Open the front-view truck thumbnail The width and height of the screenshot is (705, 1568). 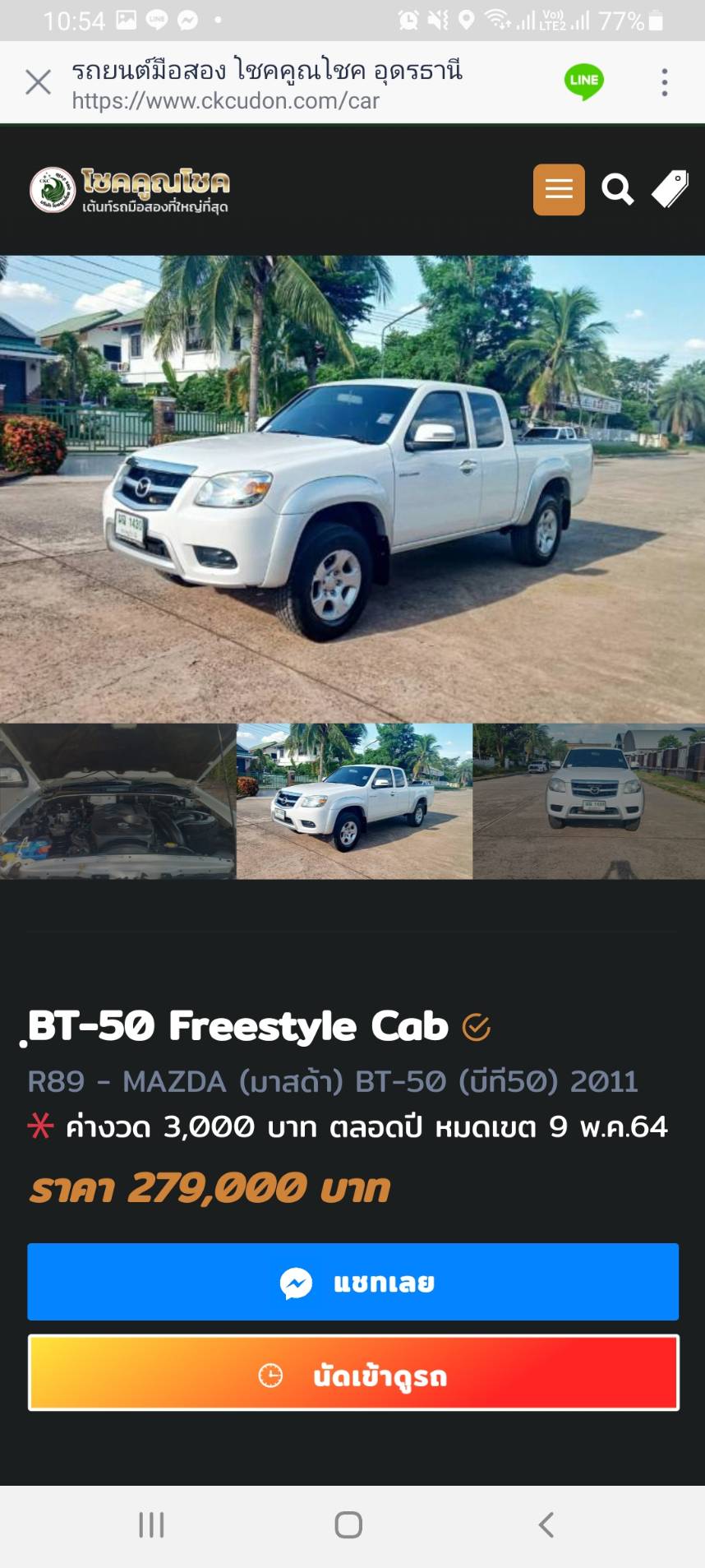[589, 802]
